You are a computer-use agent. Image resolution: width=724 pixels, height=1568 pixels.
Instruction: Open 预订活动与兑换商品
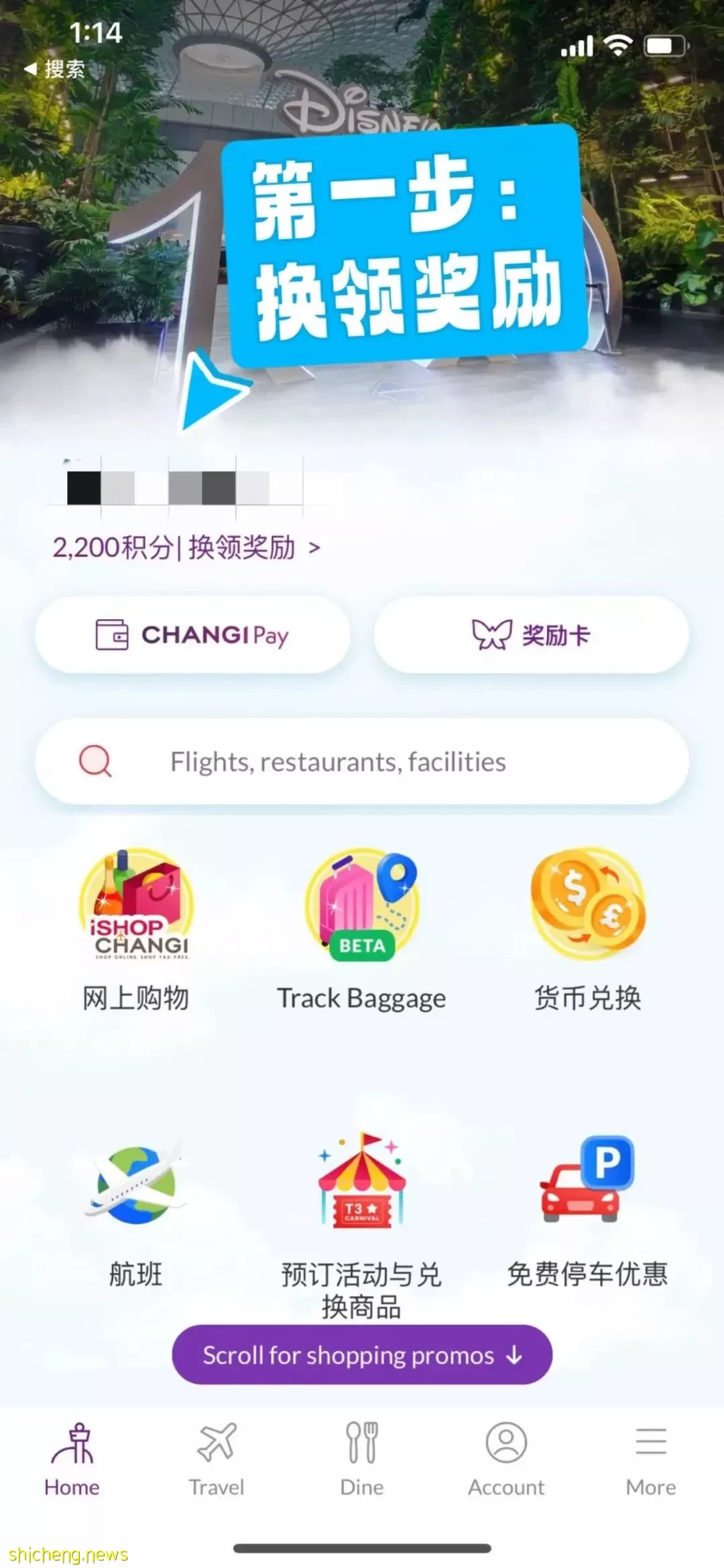[362, 1220]
